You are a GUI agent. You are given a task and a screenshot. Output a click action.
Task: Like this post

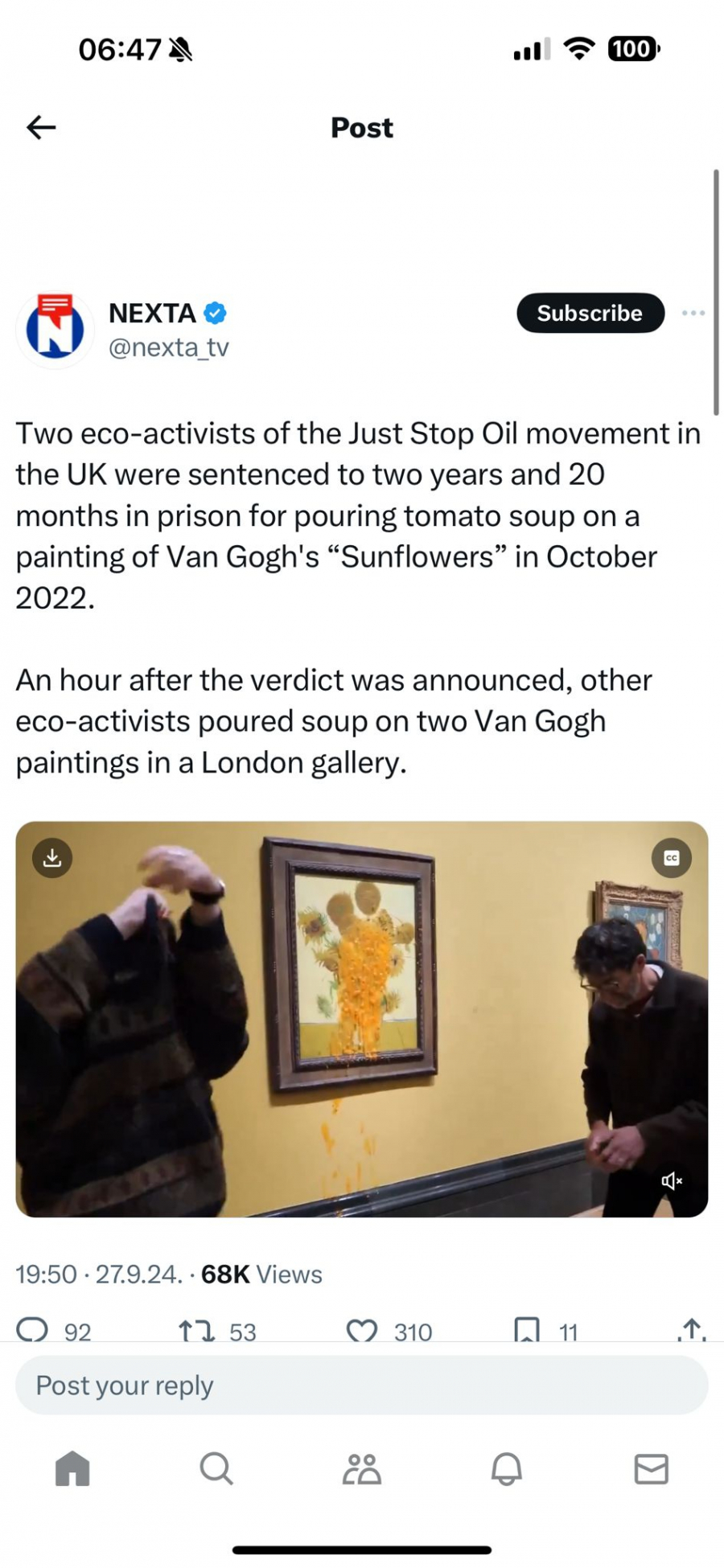pyautogui.click(x=362, y=1331)
